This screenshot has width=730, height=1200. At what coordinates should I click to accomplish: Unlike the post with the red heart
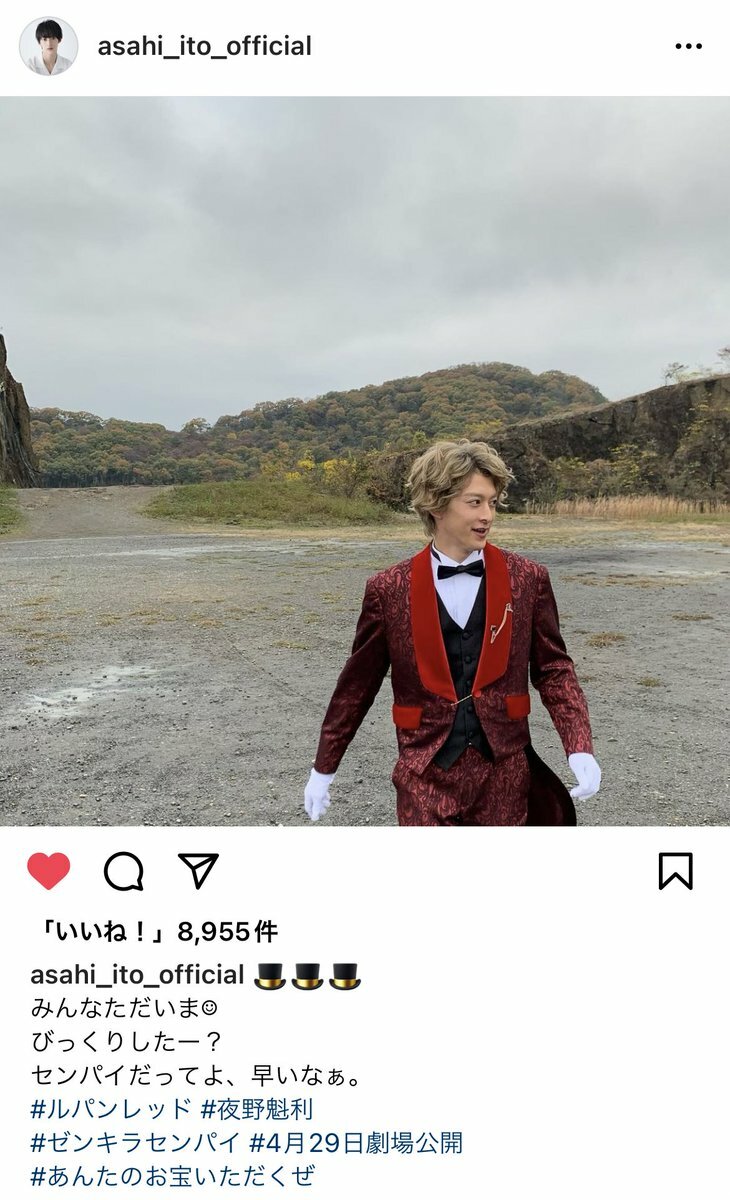tap(48, 871)
